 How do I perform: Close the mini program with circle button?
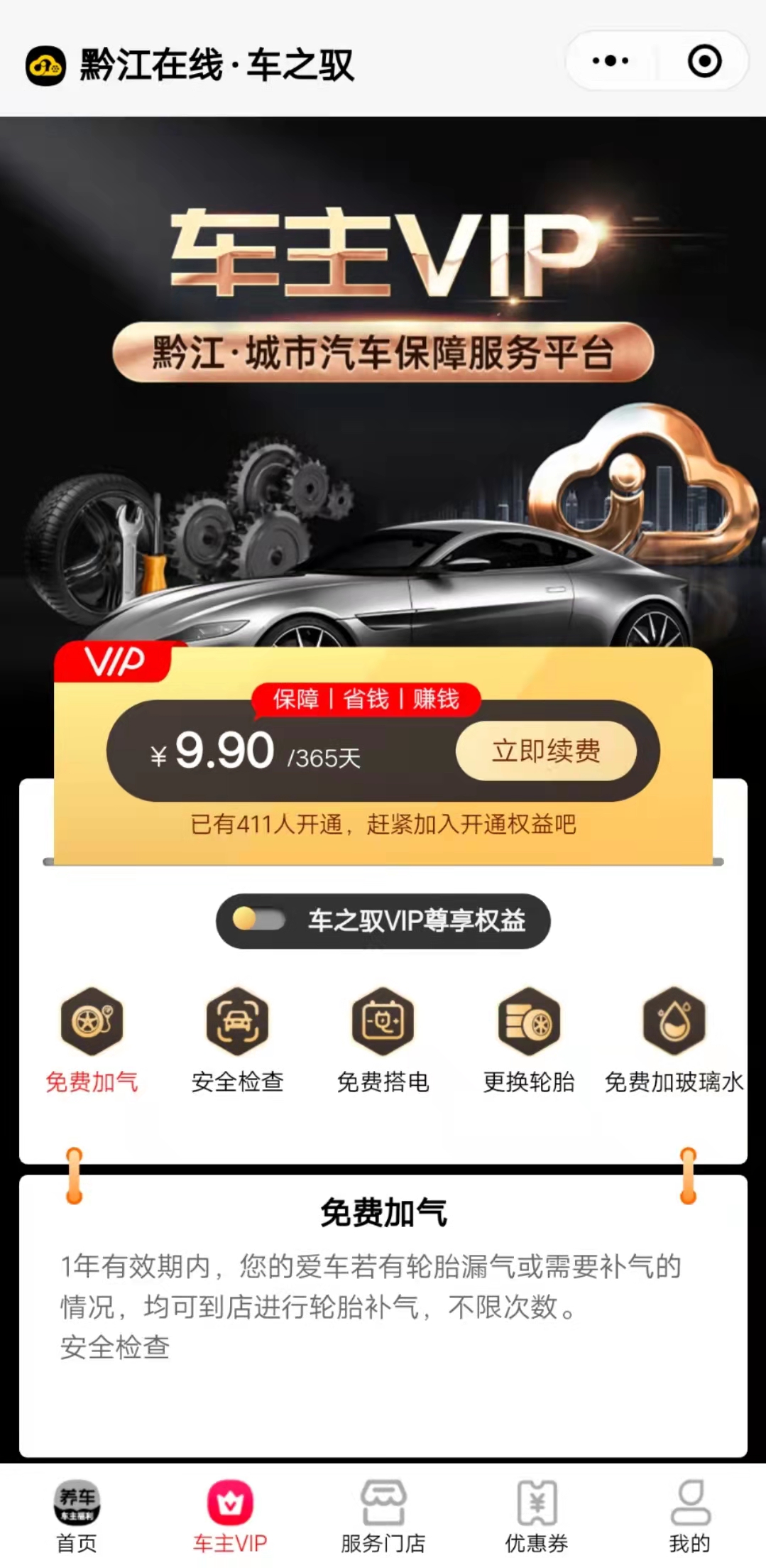704,61
